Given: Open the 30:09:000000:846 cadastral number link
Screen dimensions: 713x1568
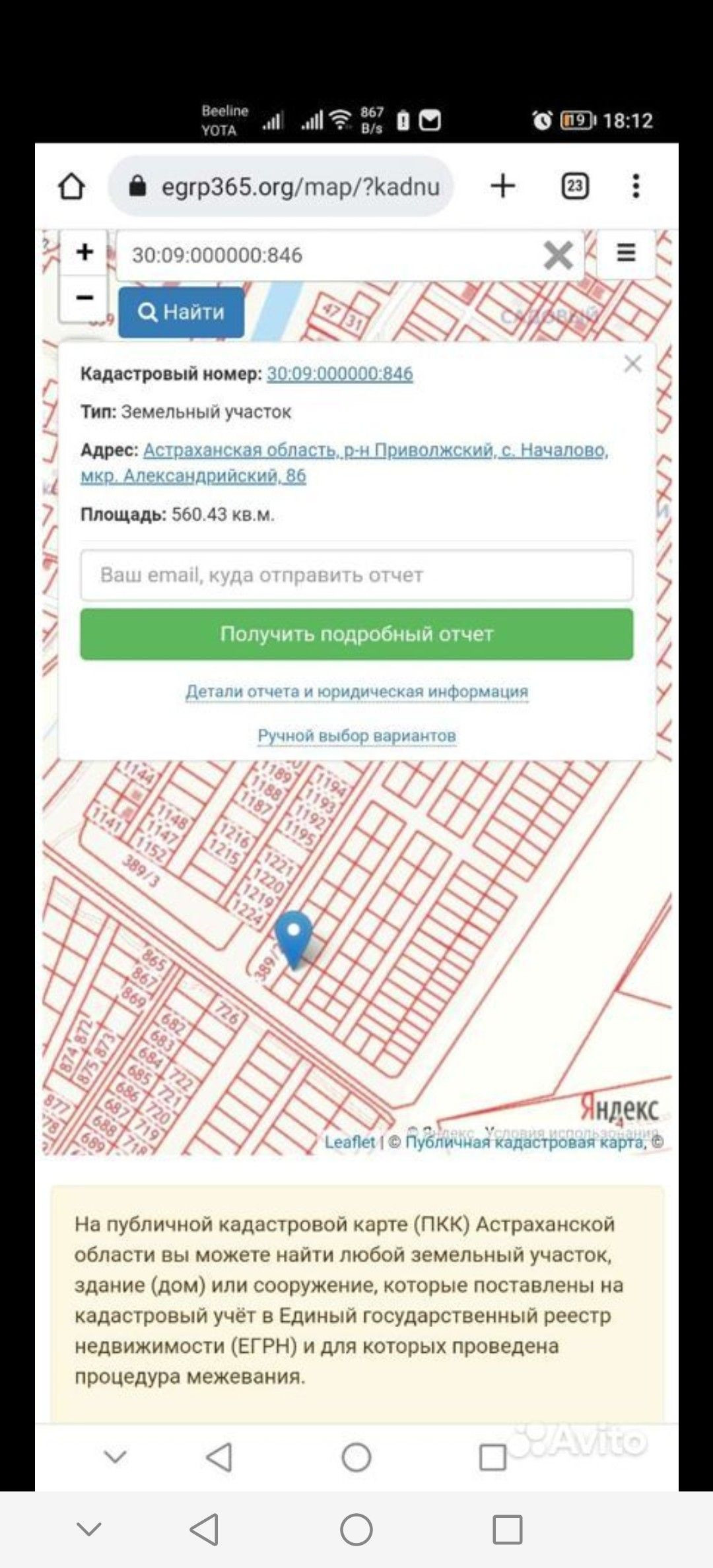Looking at the screenshot, I should (340, 374).
